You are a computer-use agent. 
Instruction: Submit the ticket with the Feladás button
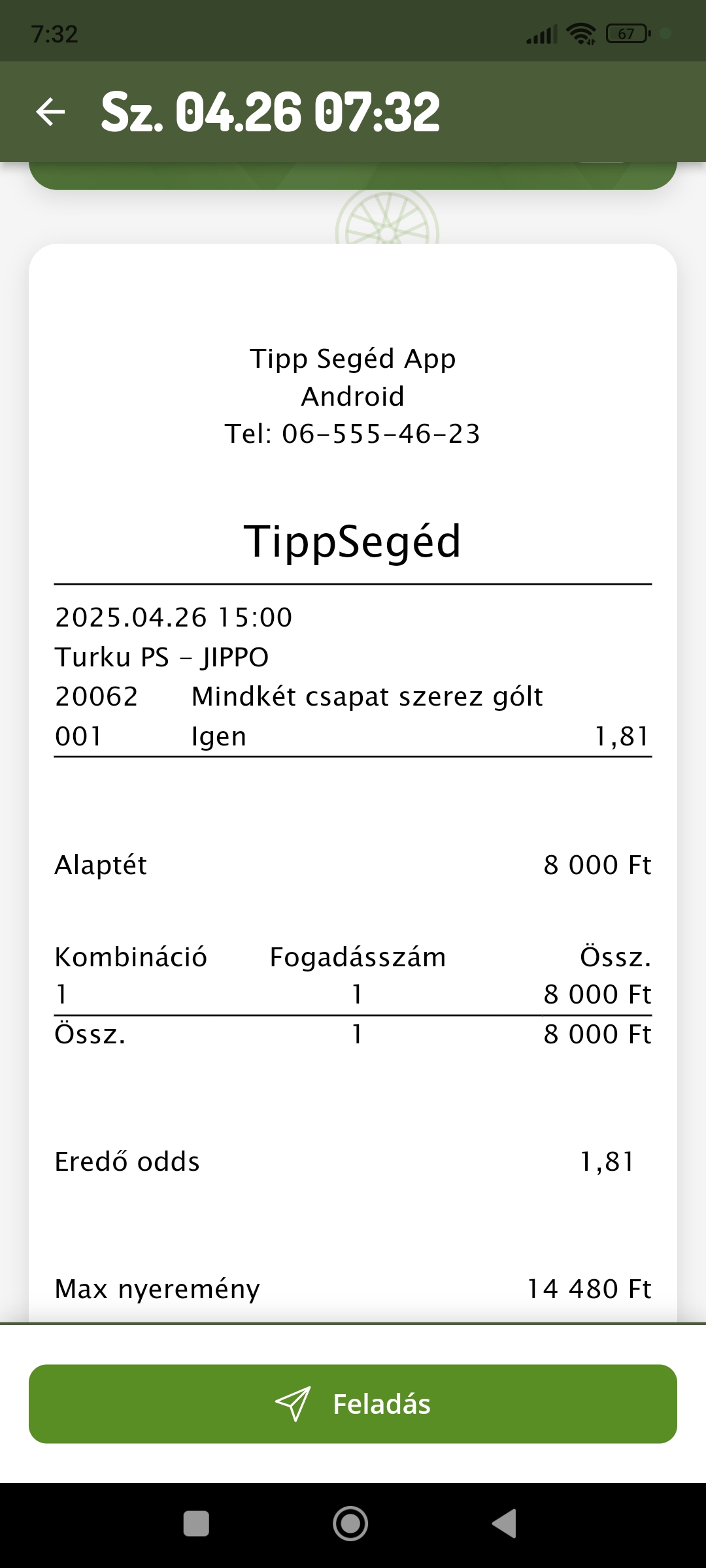[x=353, y=1403]
